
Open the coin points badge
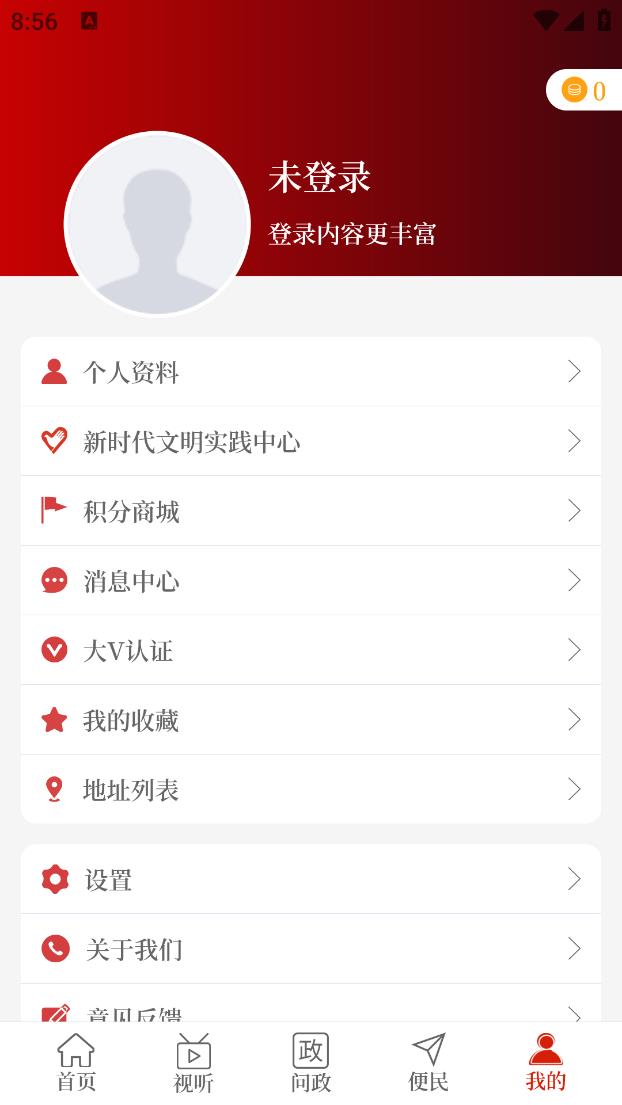(585, 91)
